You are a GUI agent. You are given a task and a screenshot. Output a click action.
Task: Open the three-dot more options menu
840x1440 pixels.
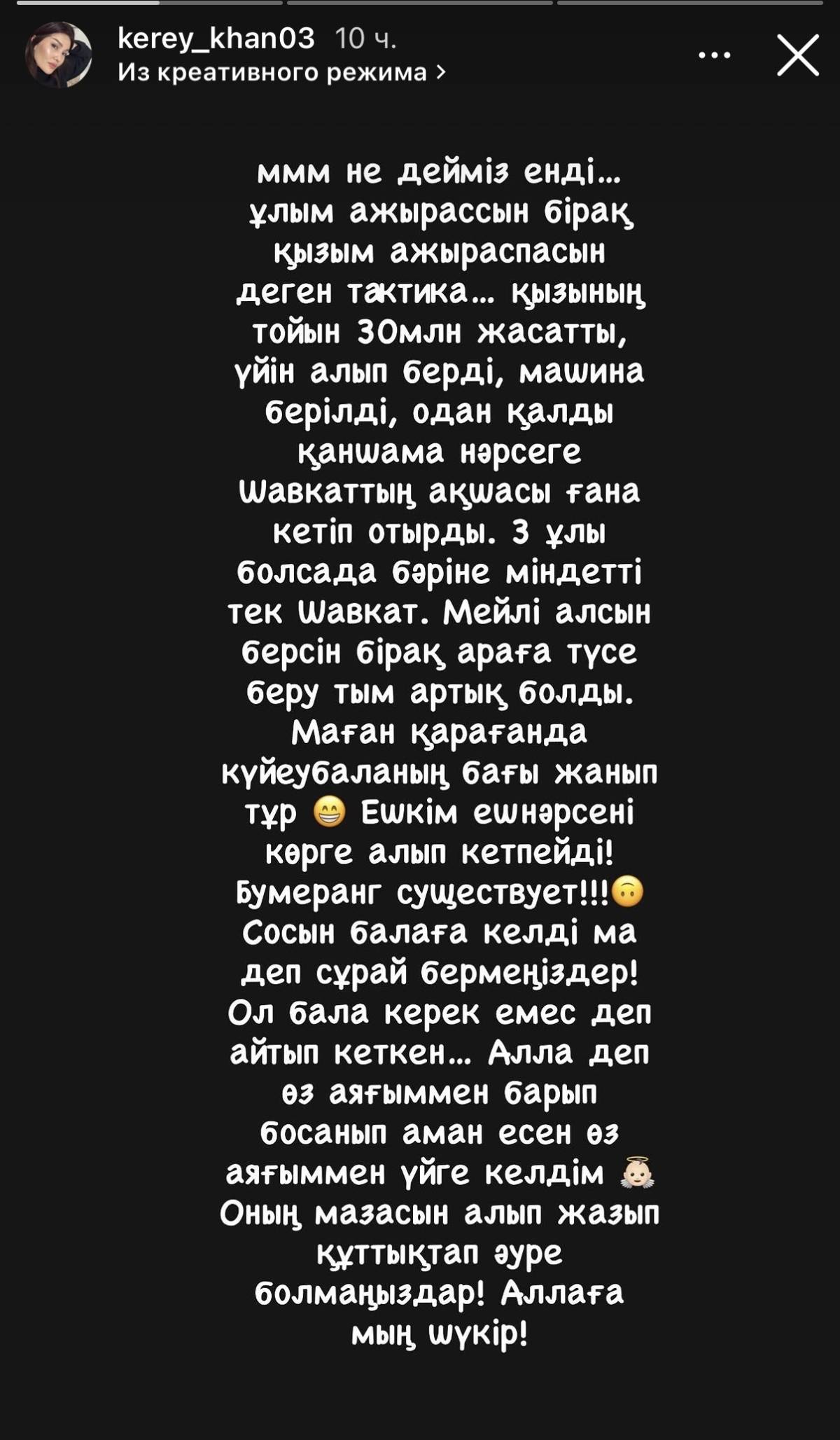(x=715, y=55)
